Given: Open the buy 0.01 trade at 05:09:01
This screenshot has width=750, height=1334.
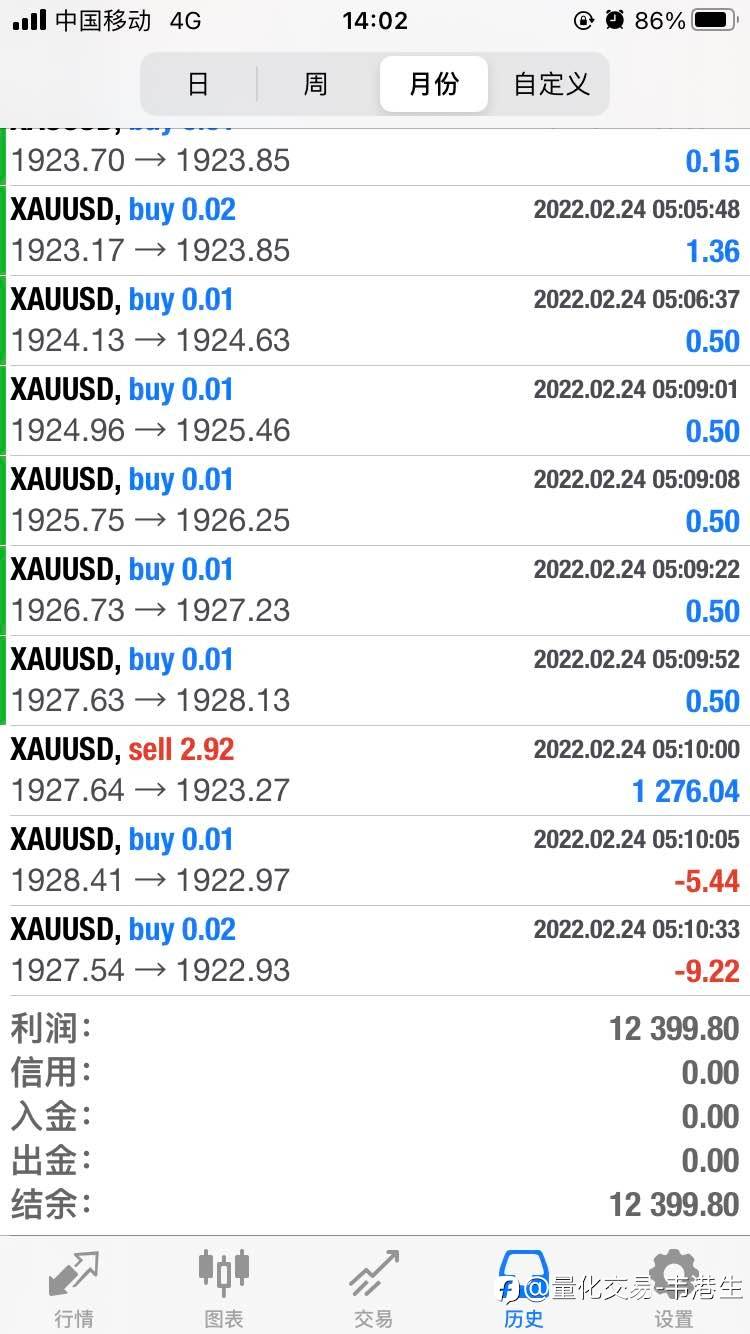Looking at the screenshot, I should pos(375,411).
